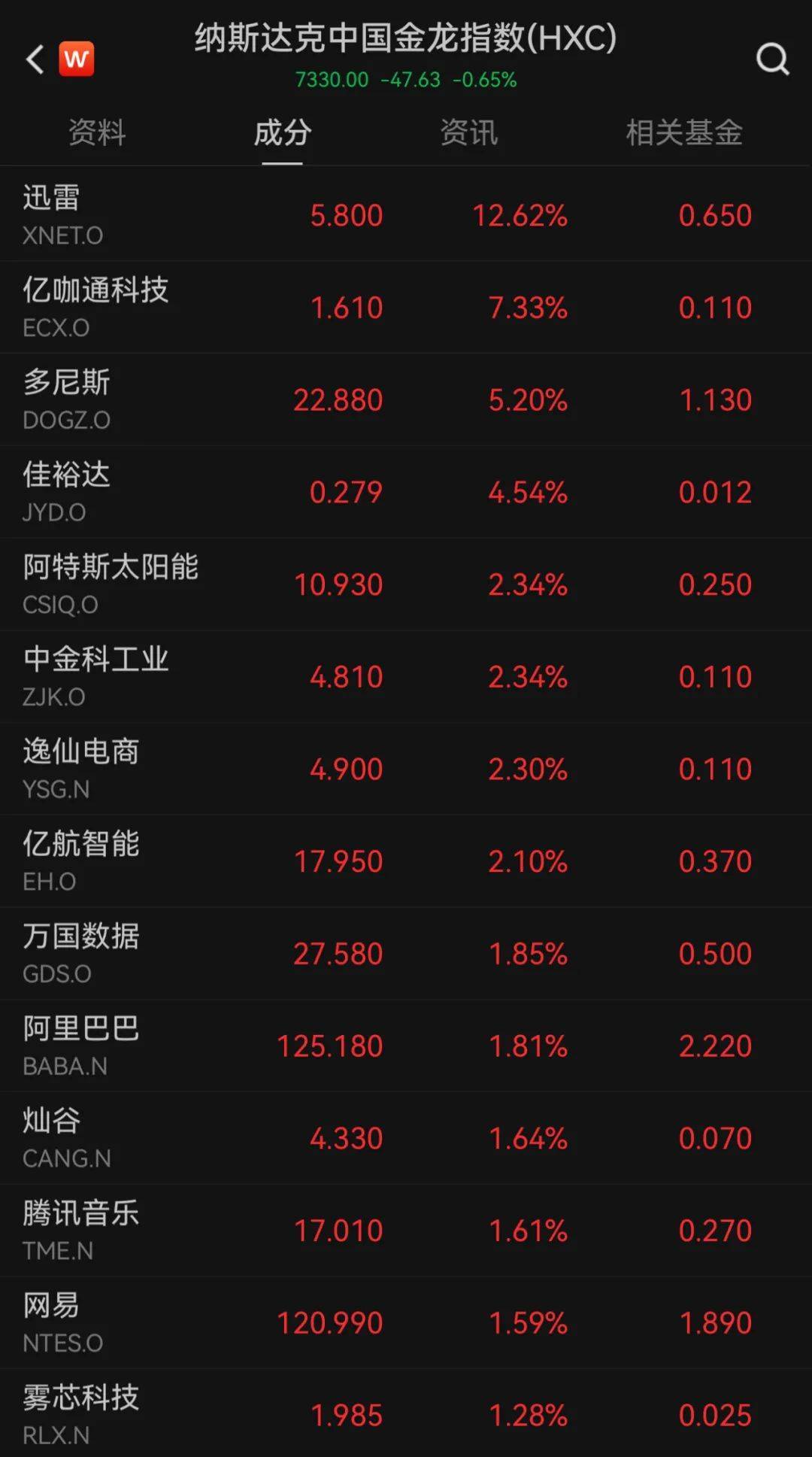
Task: Open 亿航智能 EH.O stock page
Action: click(x=406, y=861)
